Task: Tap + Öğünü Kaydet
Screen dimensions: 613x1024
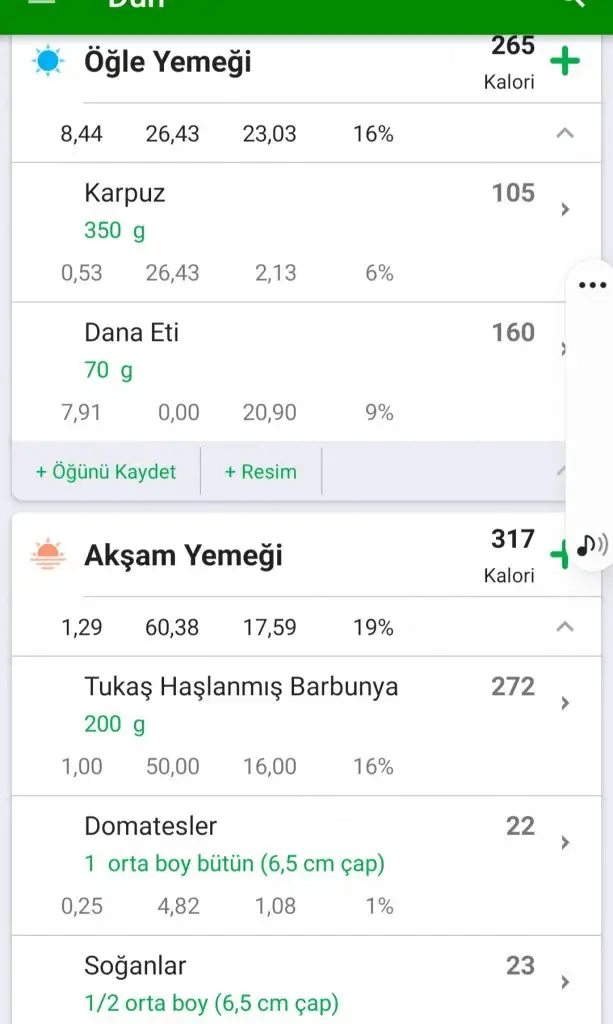Action: pos(106,472)
